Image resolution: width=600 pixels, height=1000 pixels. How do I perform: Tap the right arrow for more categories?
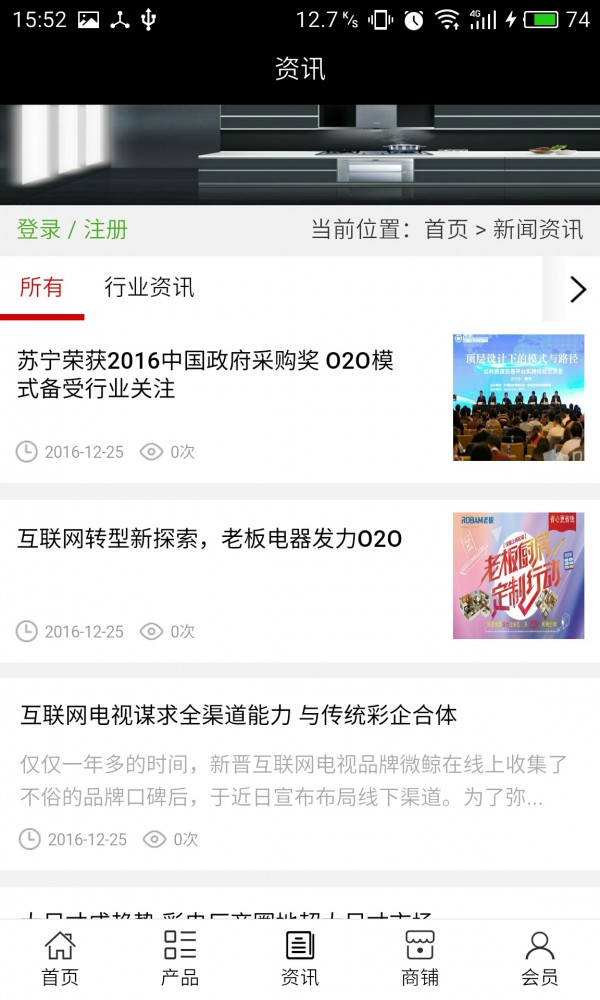577,289
